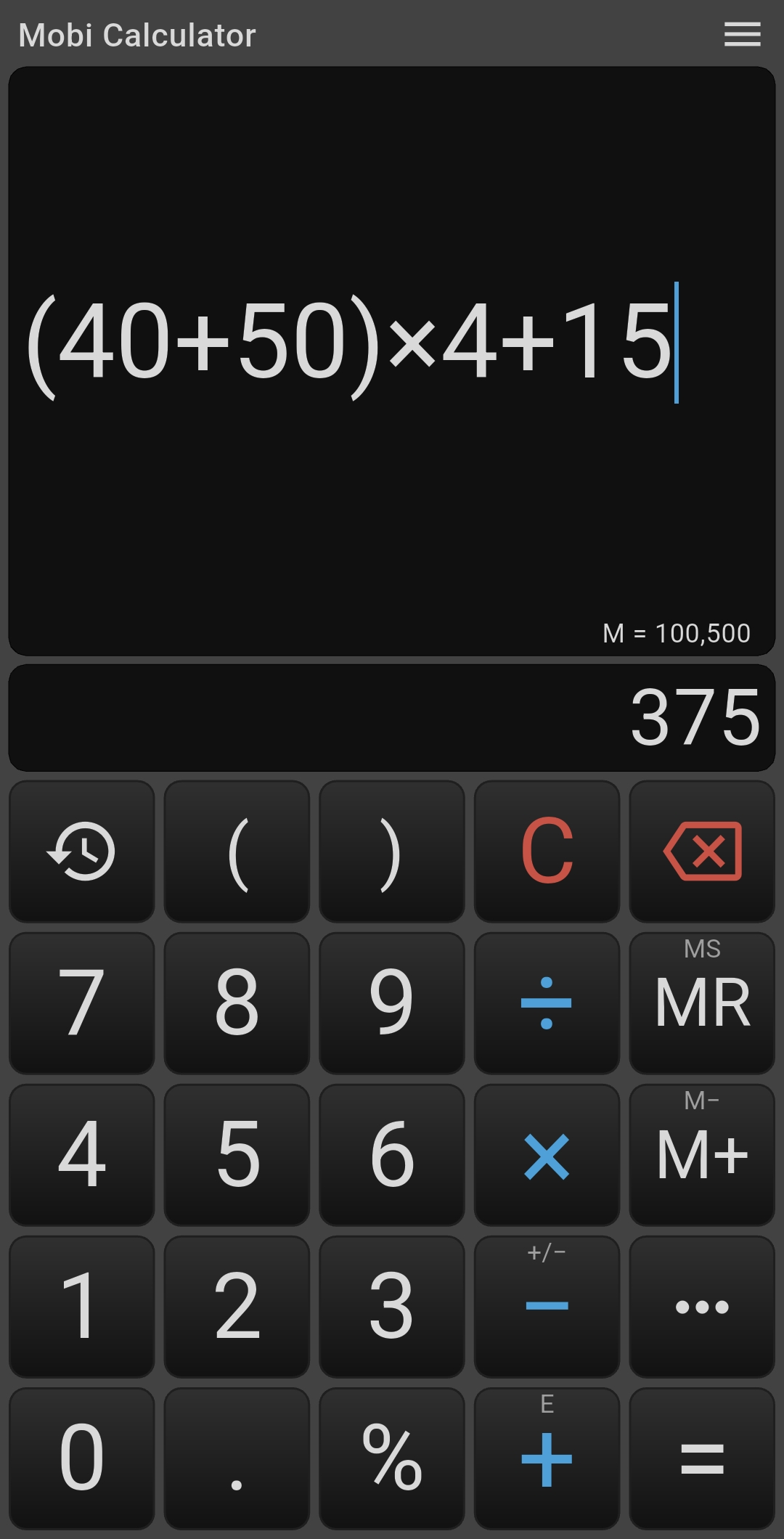Tap the minus operator
The width and height of the screenshot is (784, 1539).
point(547,1308)
